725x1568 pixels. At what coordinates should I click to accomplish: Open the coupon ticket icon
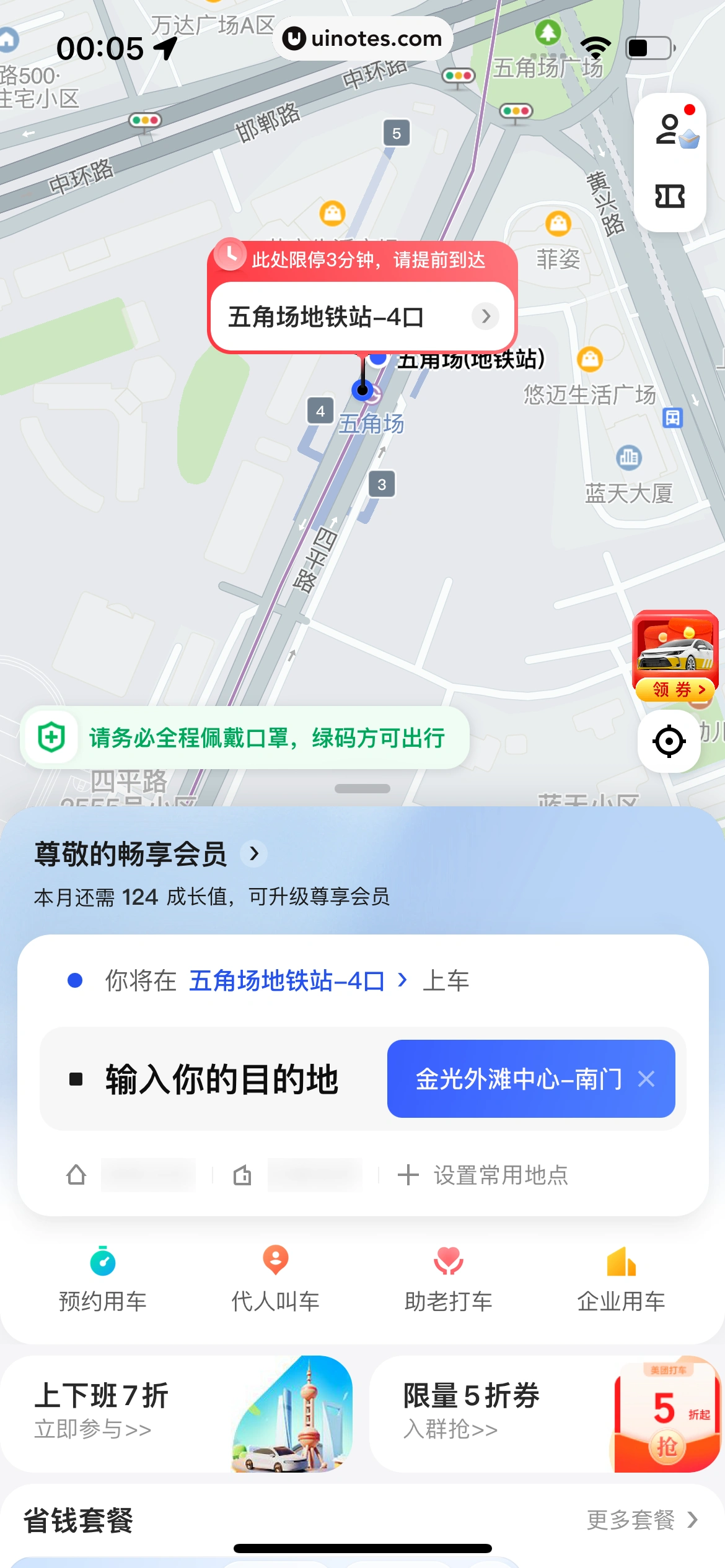[x=669, y=196]
